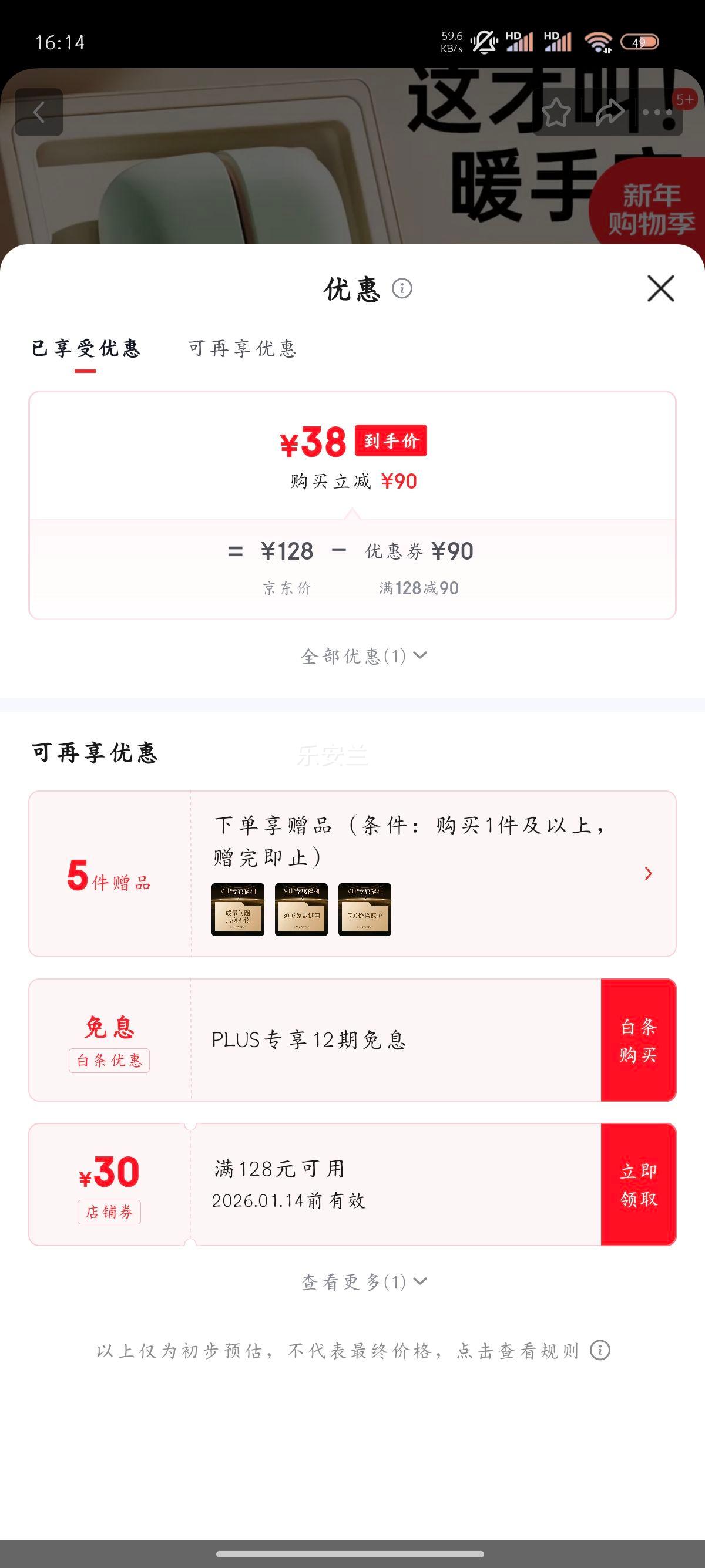This screenshot has width=705, height=1568.
Task: Tap the back arrow on the product image
Action: [x=38, y=113]
